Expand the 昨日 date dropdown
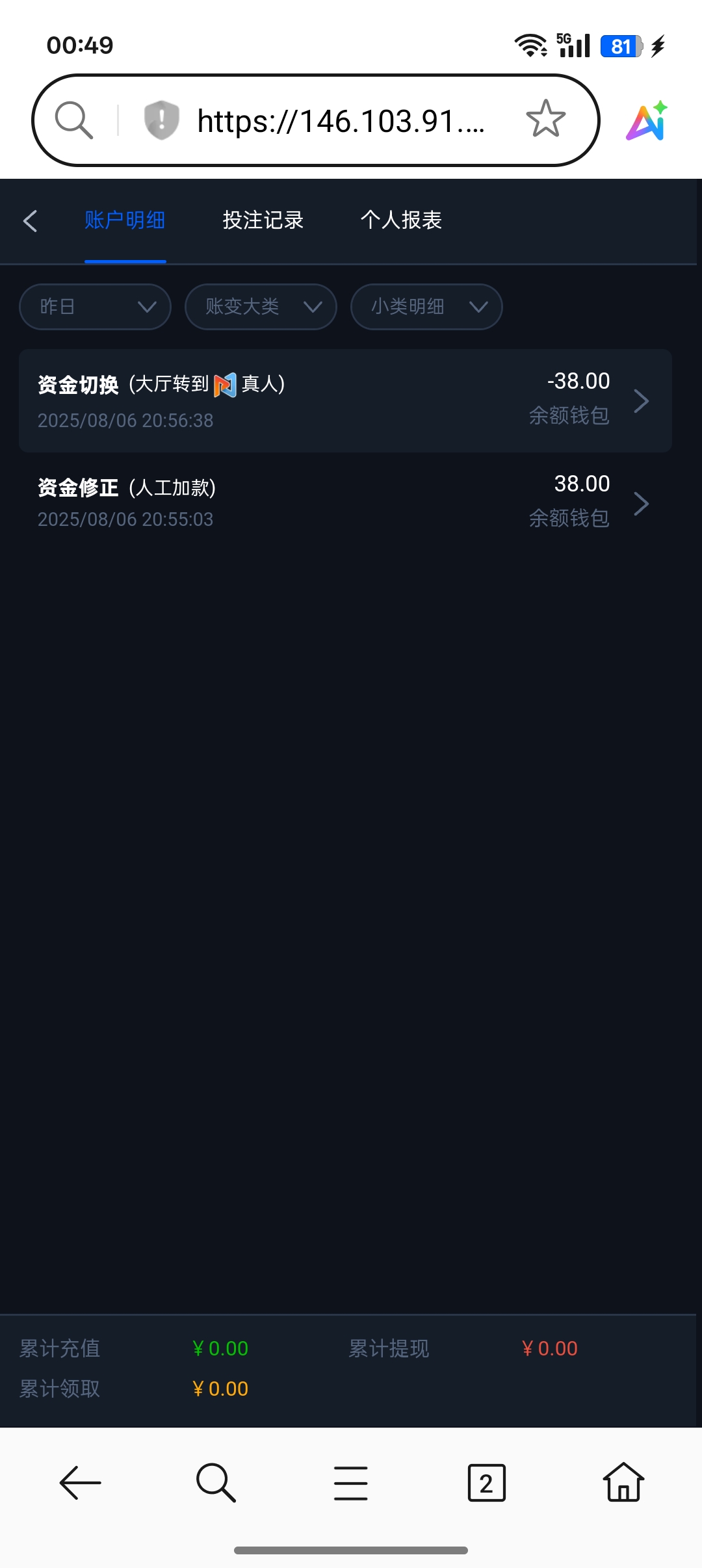 click(95, 307)
